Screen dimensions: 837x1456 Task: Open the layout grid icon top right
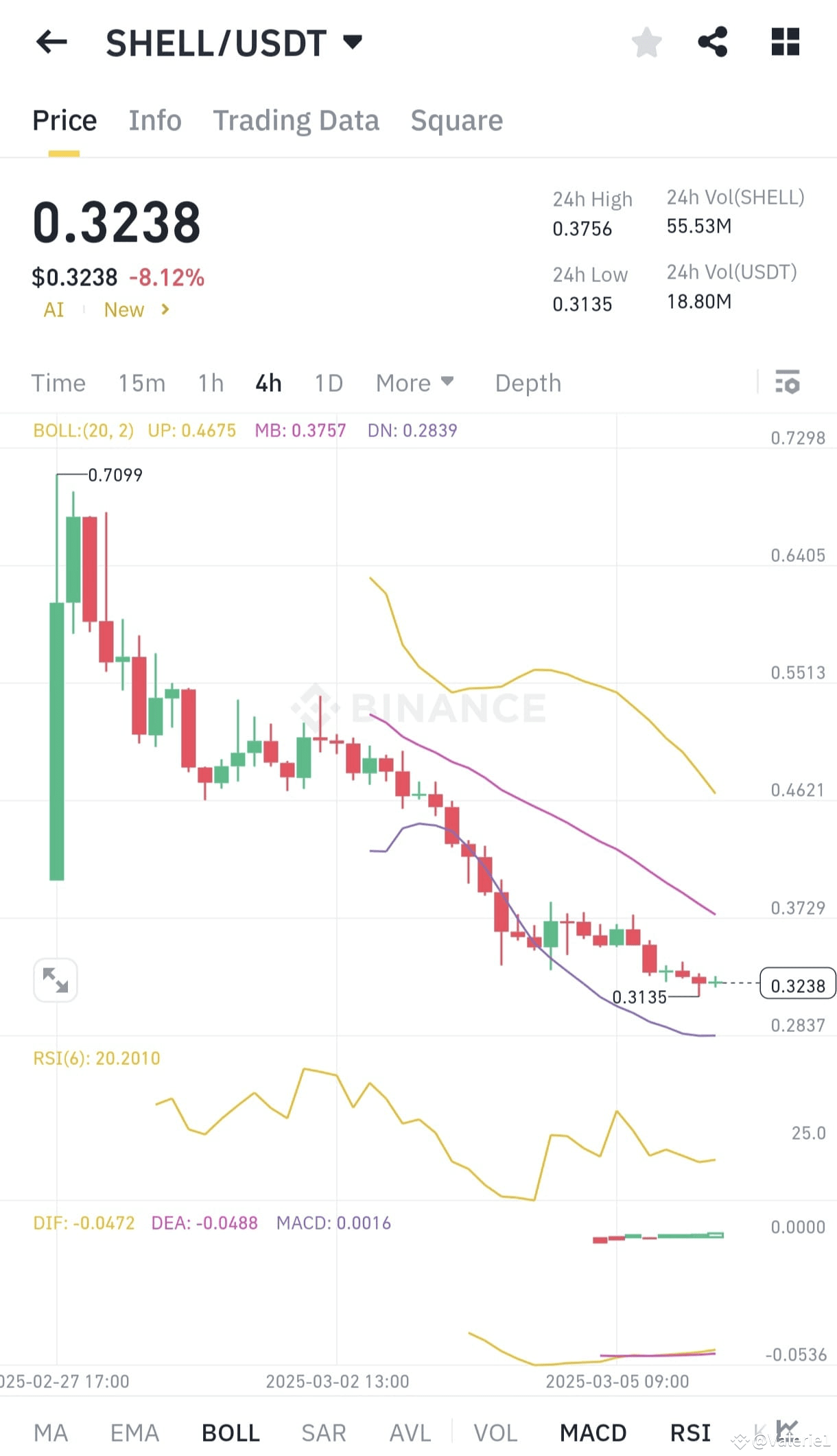click(x=784, y=43)
